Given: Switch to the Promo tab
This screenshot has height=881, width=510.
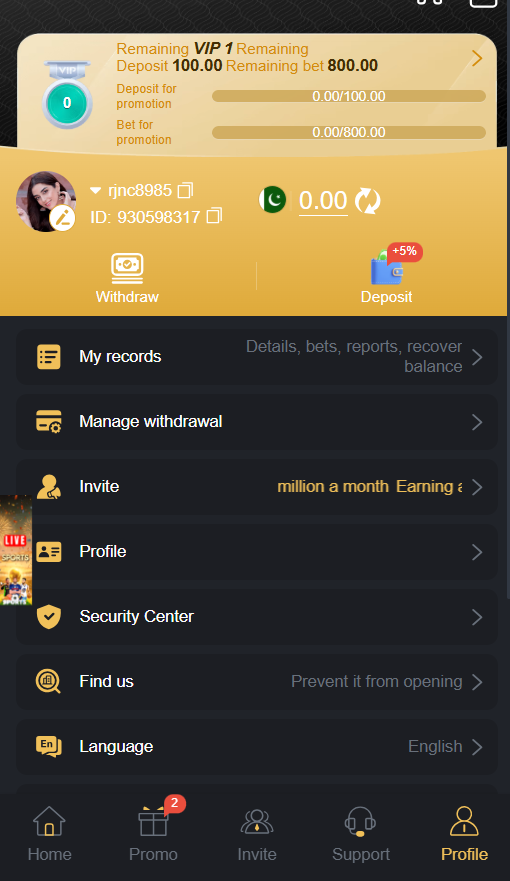Looking at the screenshot, I should 153,834.
